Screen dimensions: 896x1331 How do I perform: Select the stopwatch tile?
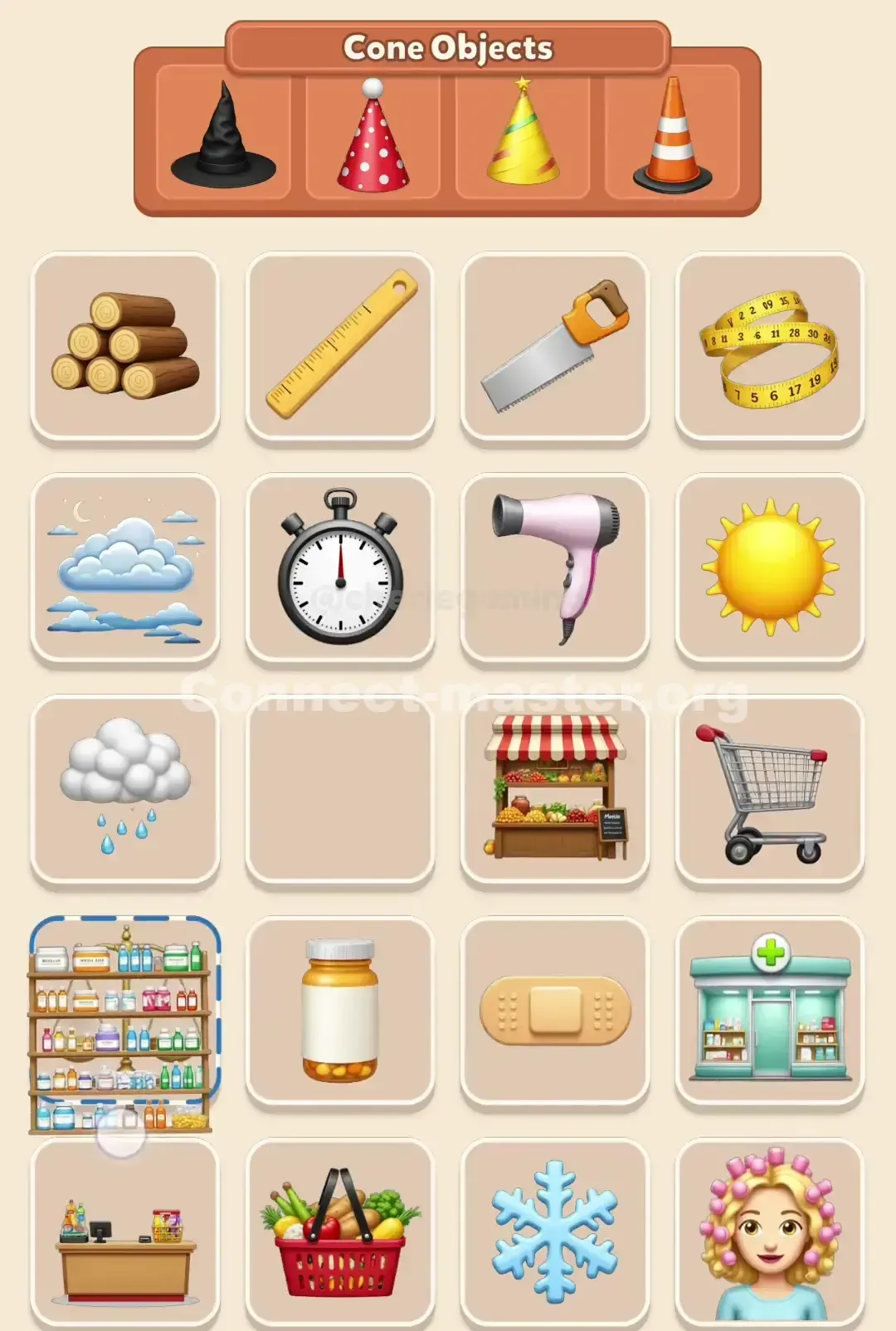[339, 567]
